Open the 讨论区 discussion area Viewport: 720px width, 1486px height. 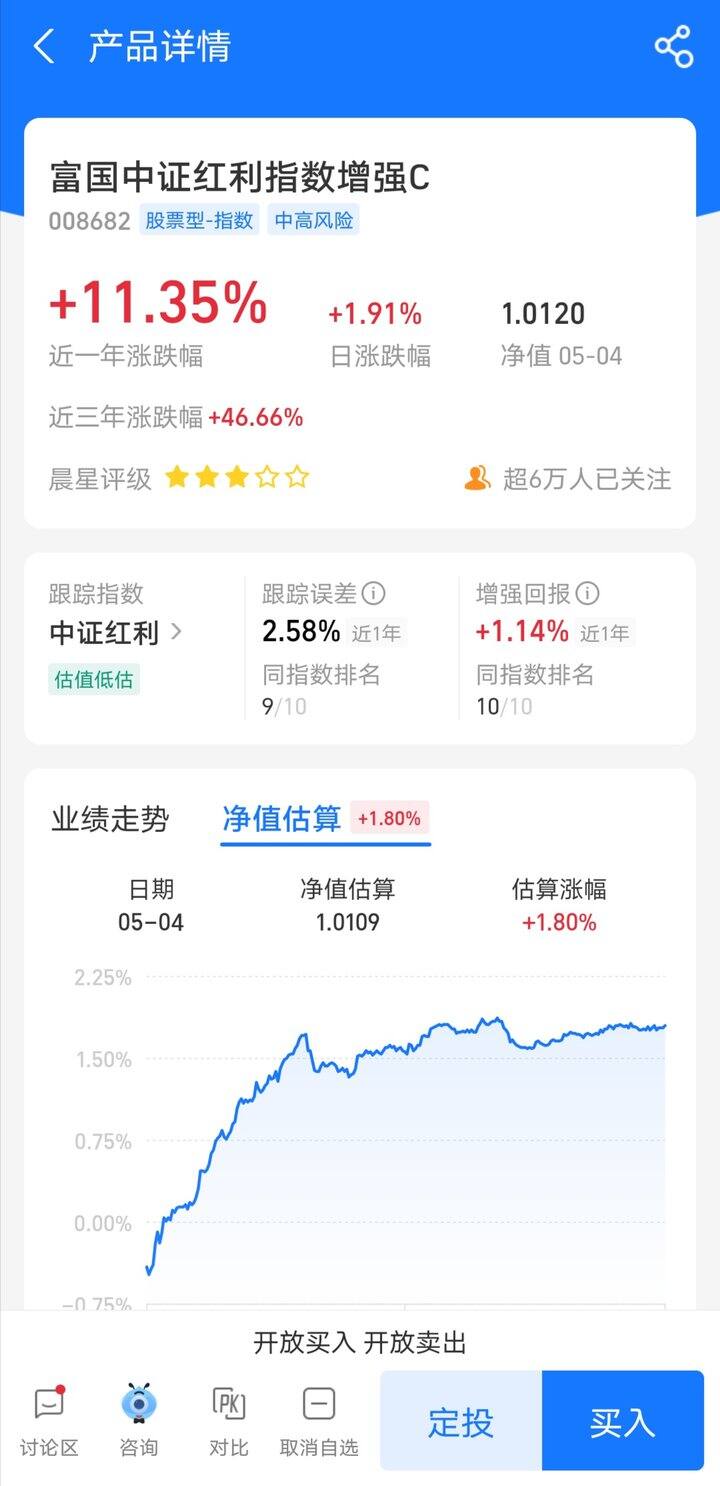click(x=49, y=1421)
